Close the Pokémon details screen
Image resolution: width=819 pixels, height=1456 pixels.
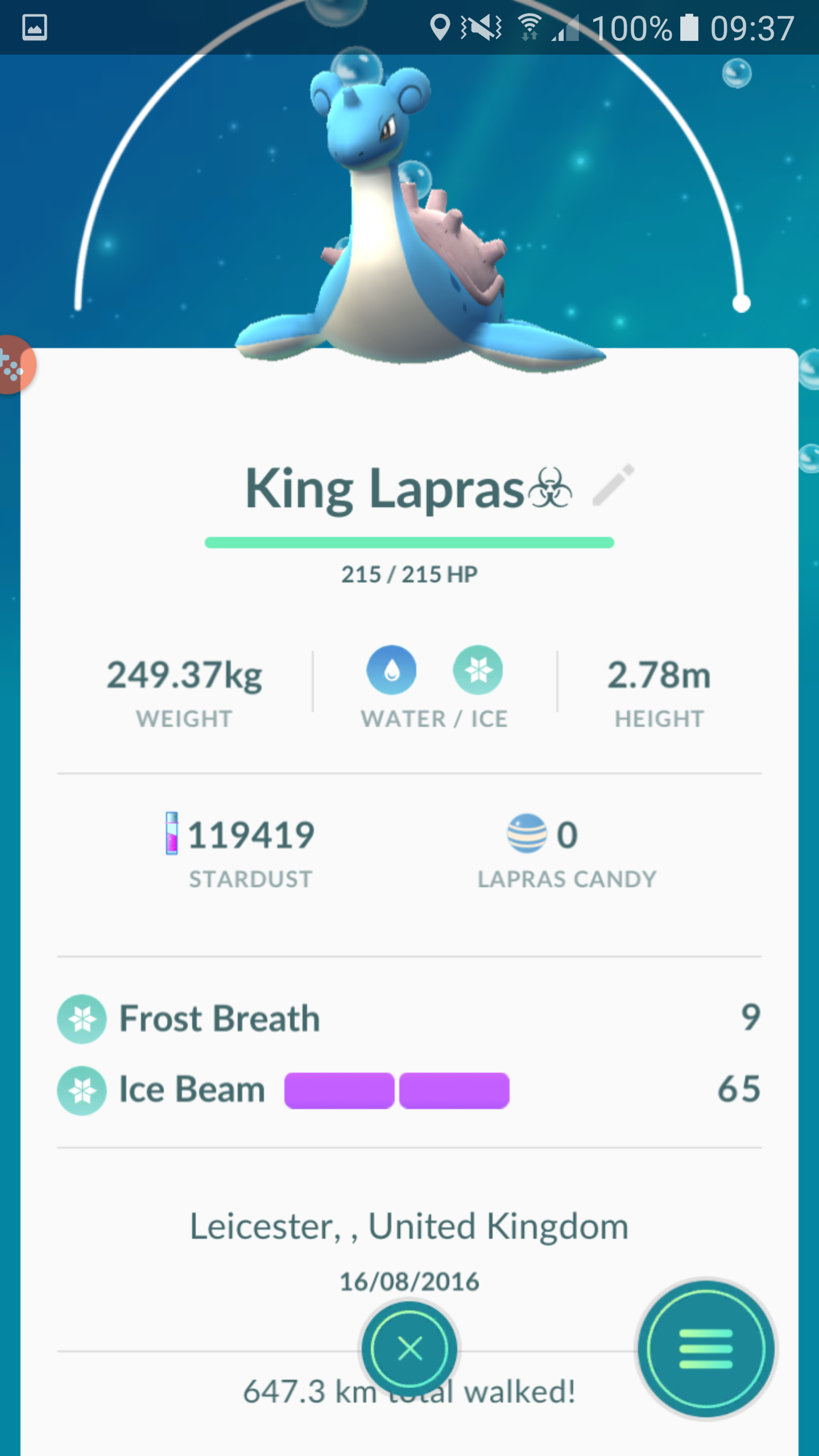pos(409,1349)
